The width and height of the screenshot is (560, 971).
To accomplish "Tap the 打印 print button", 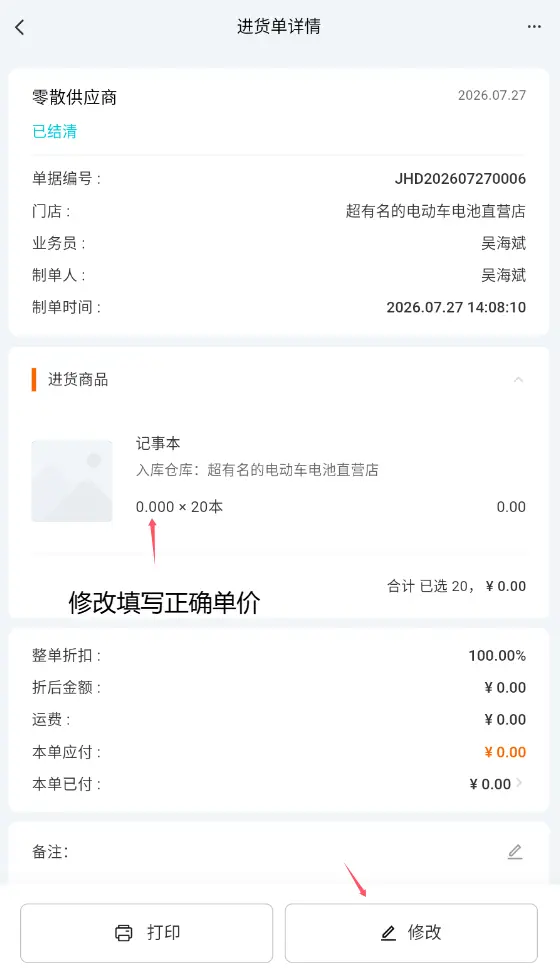I will point(147,933).
